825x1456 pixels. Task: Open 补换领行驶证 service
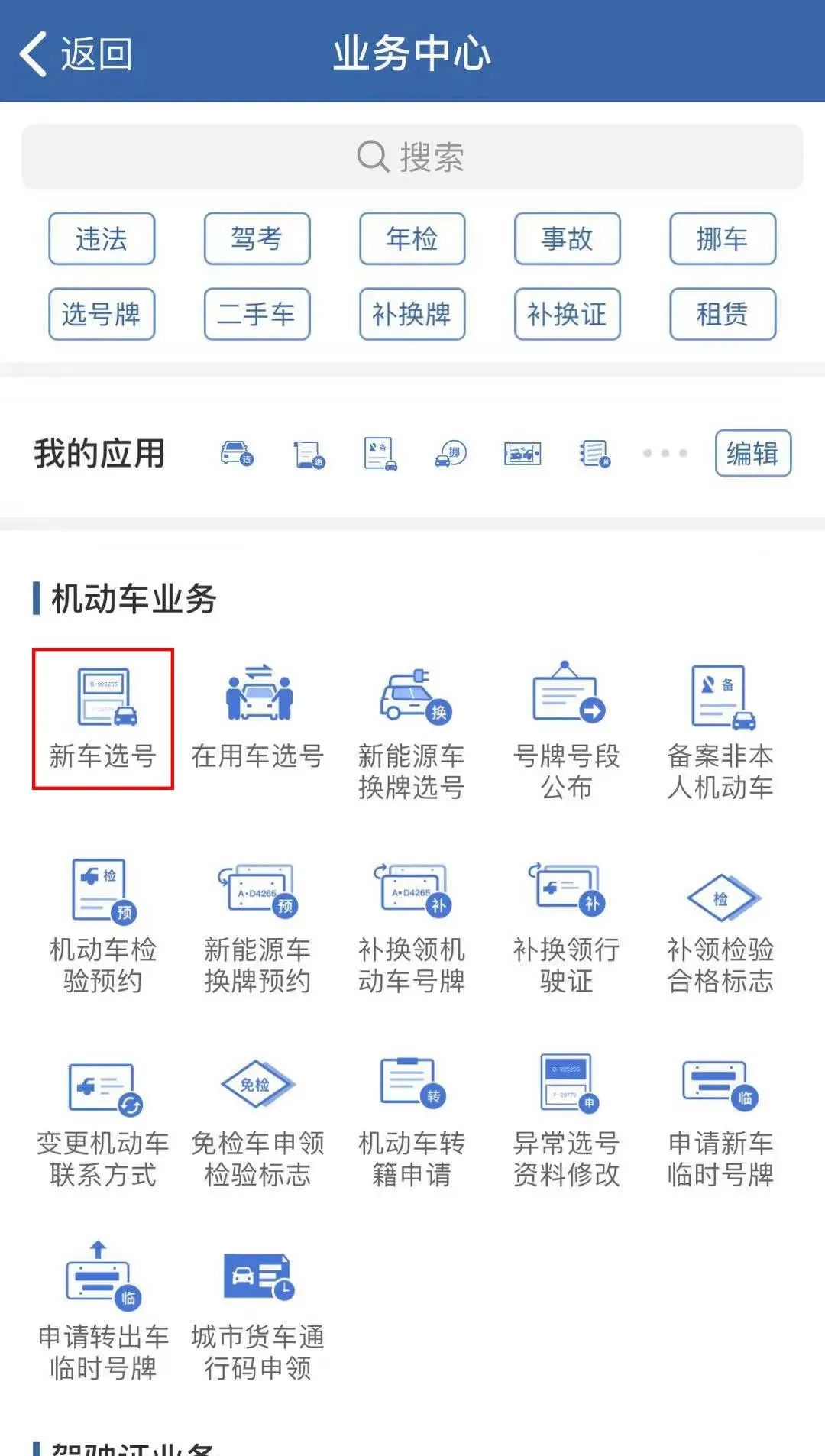click(567, 924)
